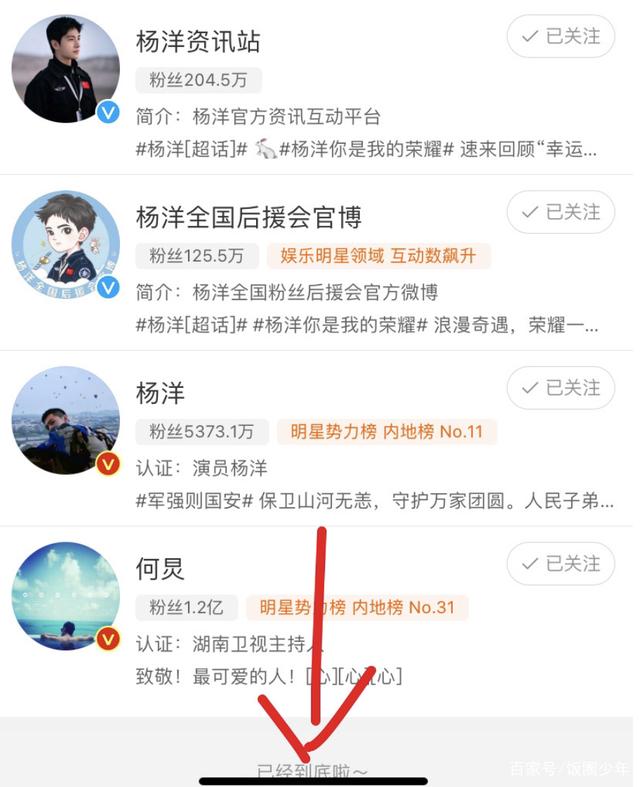Unfollow 杨洋全国后援会官博 via 已关注

pyautogui.click(x=560, y=212)
